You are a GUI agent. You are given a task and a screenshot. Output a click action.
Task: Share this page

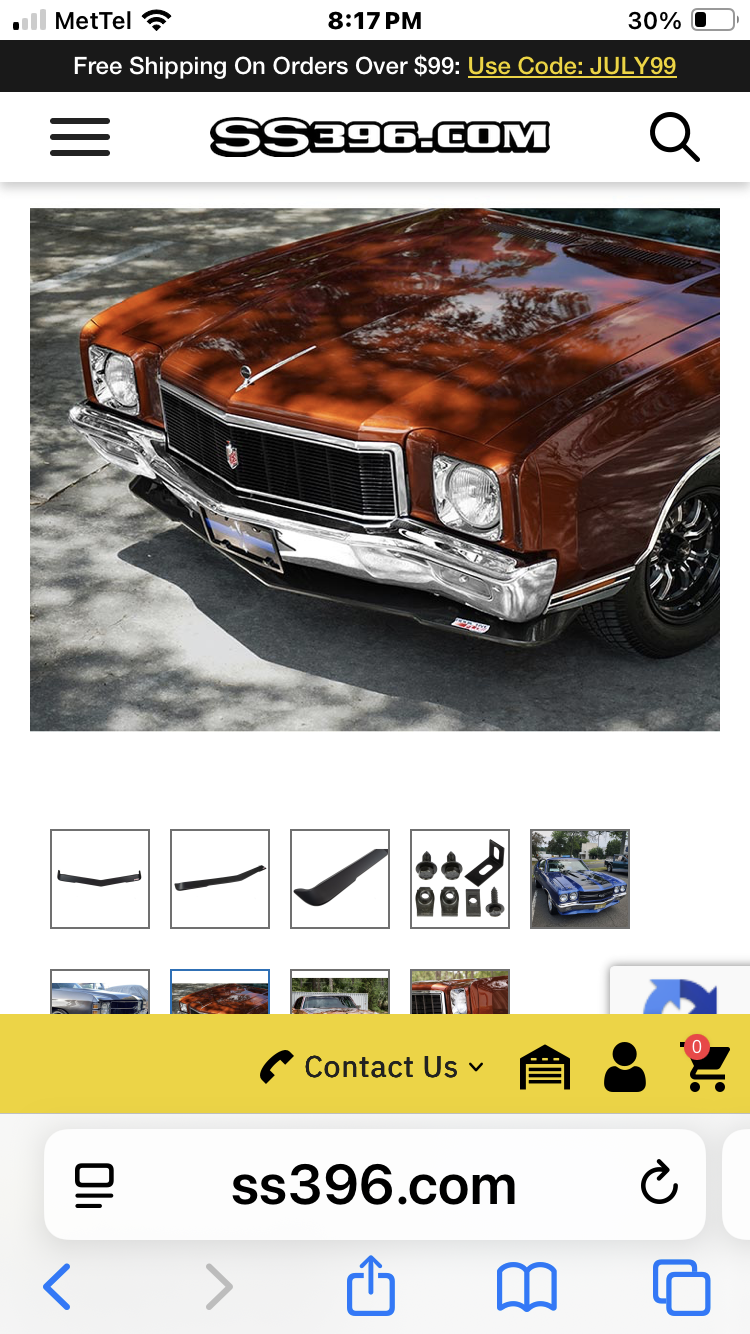coord(371,1285)
